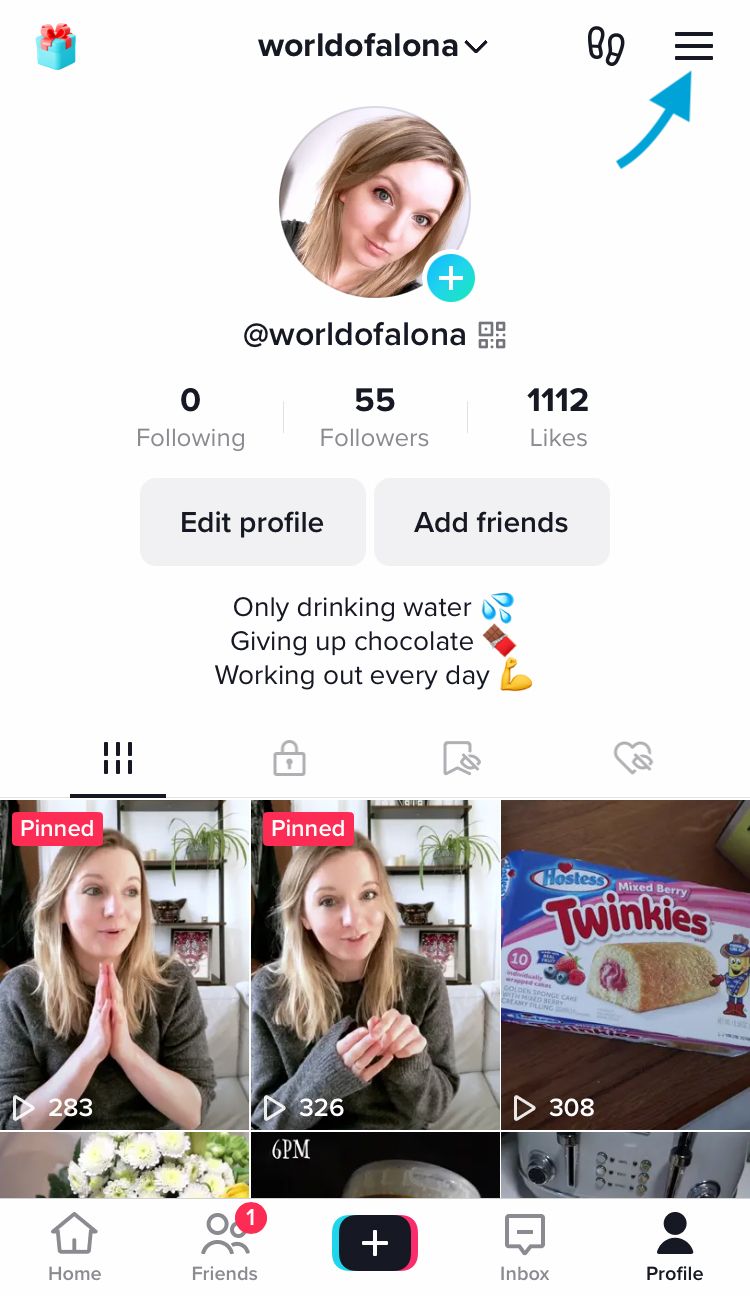
Task: Switch to the private videos lock tab
Action: click(289, 759)
